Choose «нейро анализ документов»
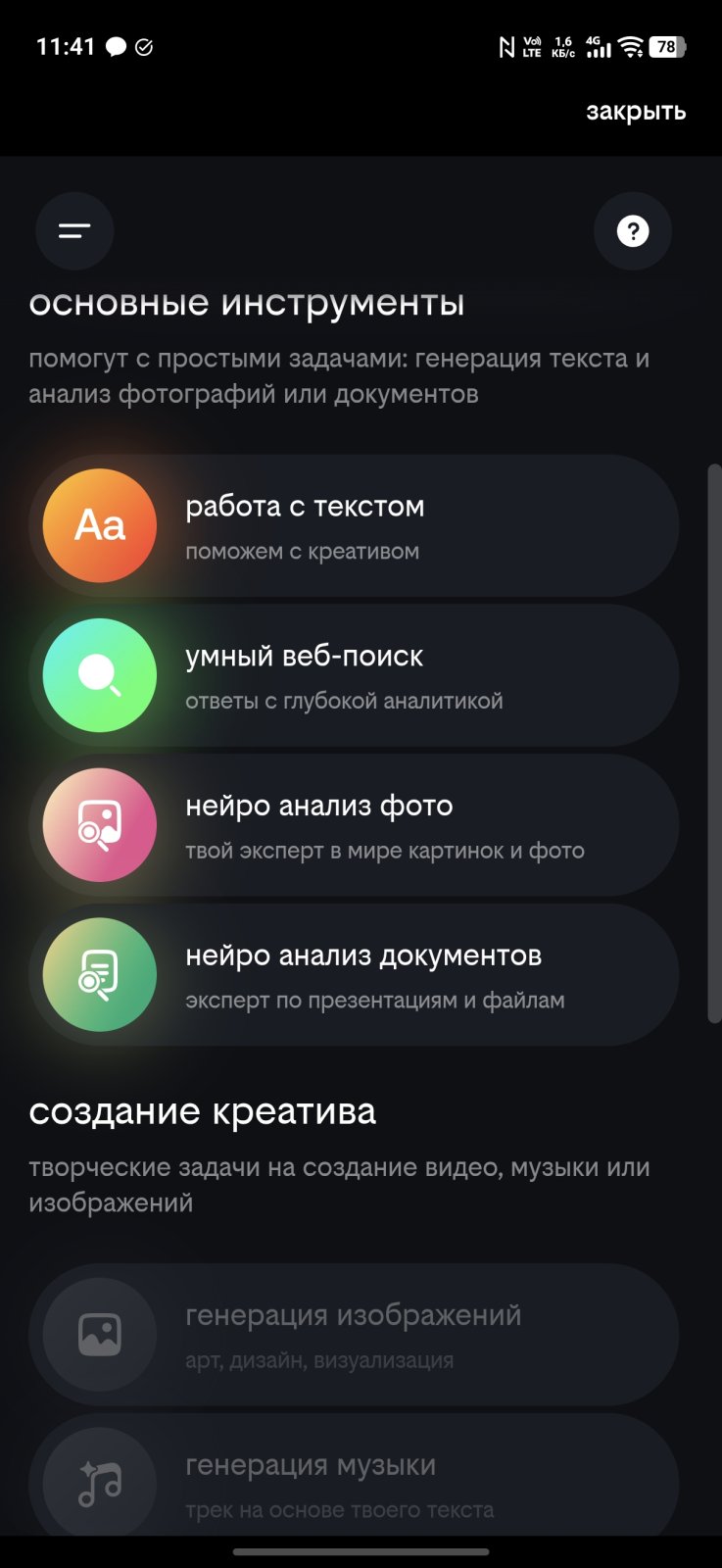The width and height of the screenshot is (722, 1568). coord(354,975)
